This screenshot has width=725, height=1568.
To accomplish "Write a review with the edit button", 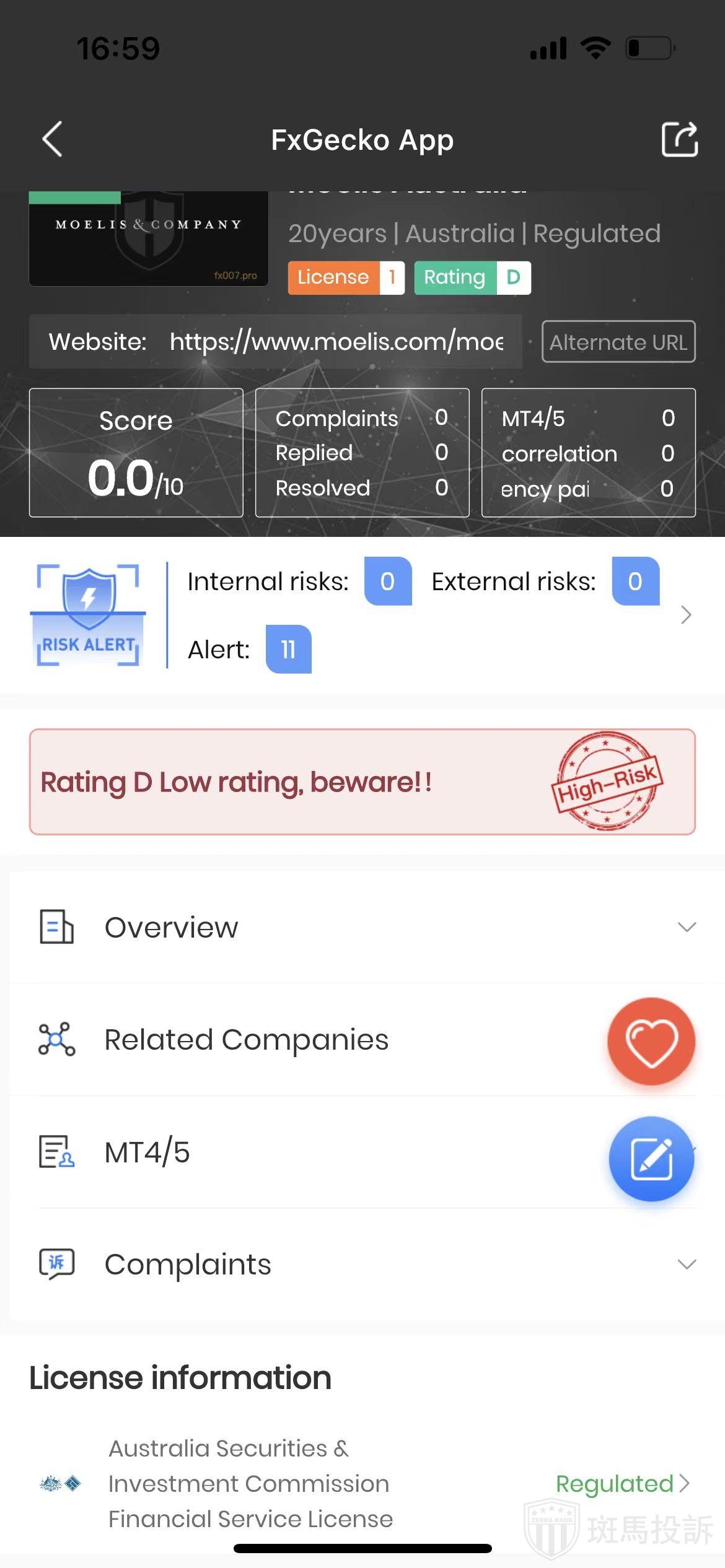I will click(x=651, y=1159).
